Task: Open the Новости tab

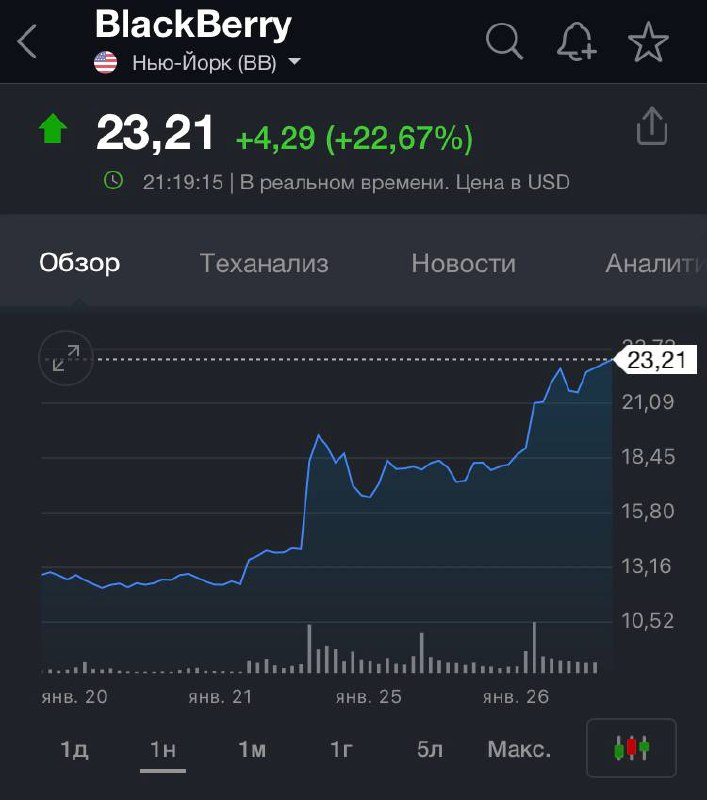Action: tap(463, 263)
